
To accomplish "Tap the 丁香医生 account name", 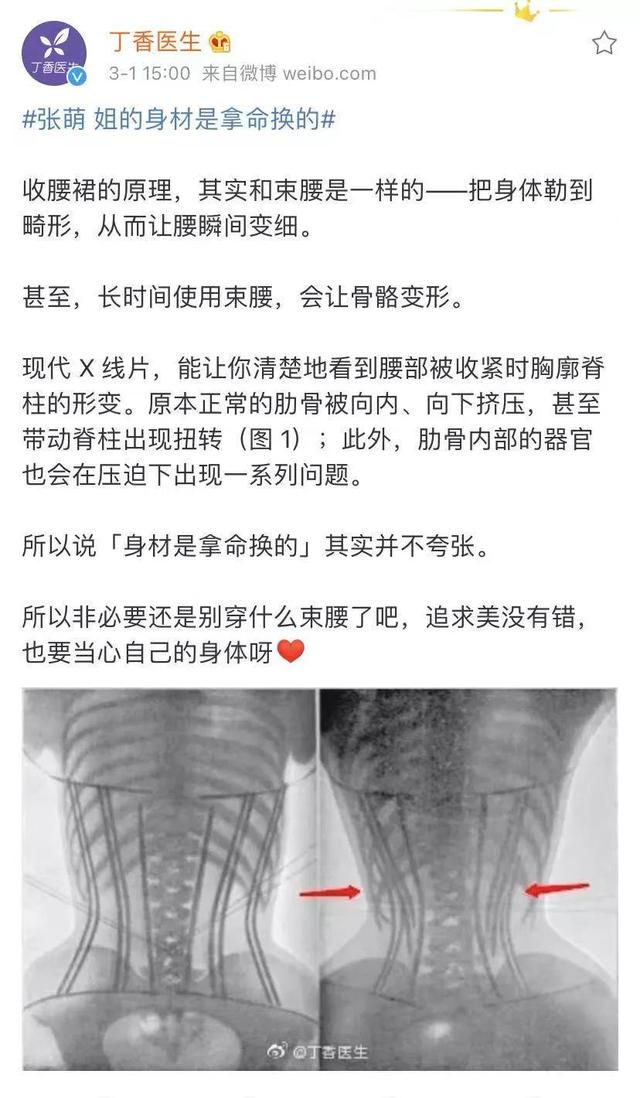I will (x=155, y=41).
